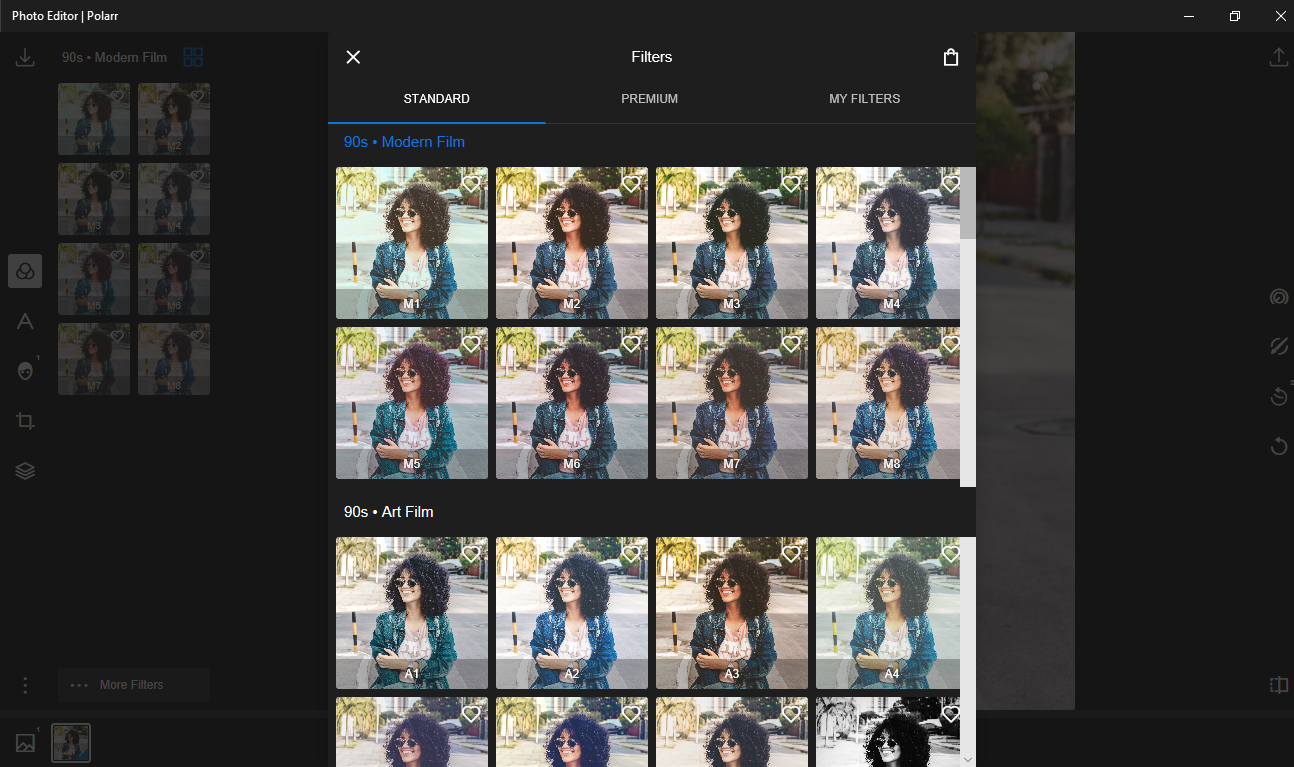Choose the M6 filter
The image size is (1294, 767).
point(572,403)
